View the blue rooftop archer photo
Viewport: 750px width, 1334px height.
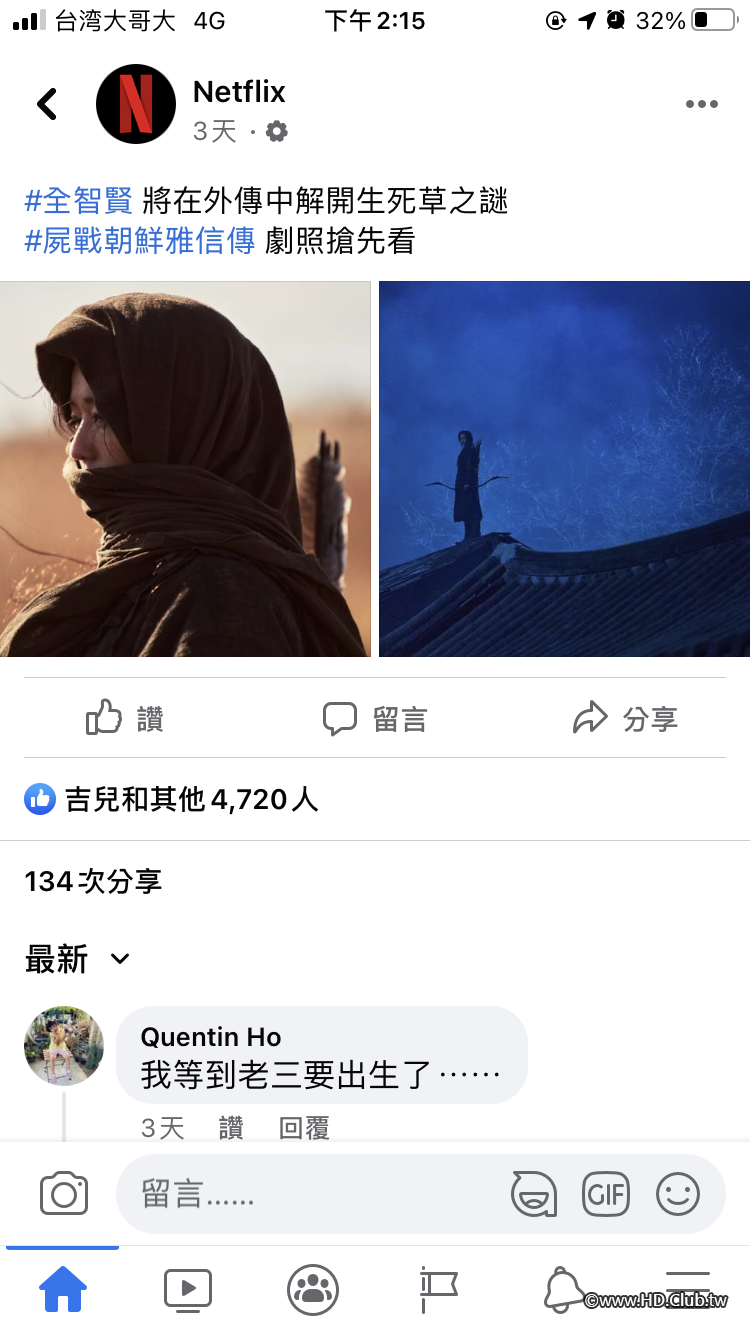564,469
